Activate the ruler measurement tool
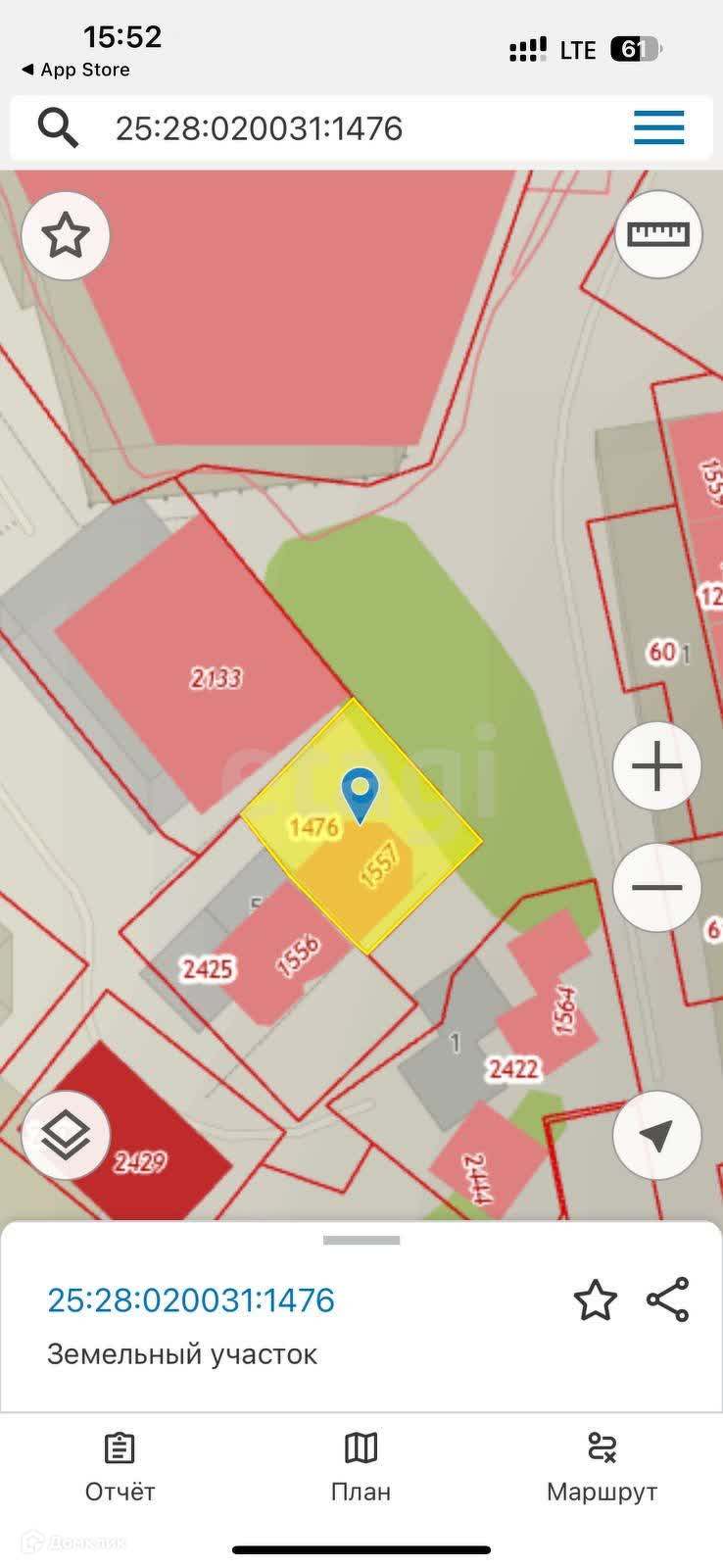This screenshot has height=1568, width=723. pyautogui.click(x=658, y=235)
